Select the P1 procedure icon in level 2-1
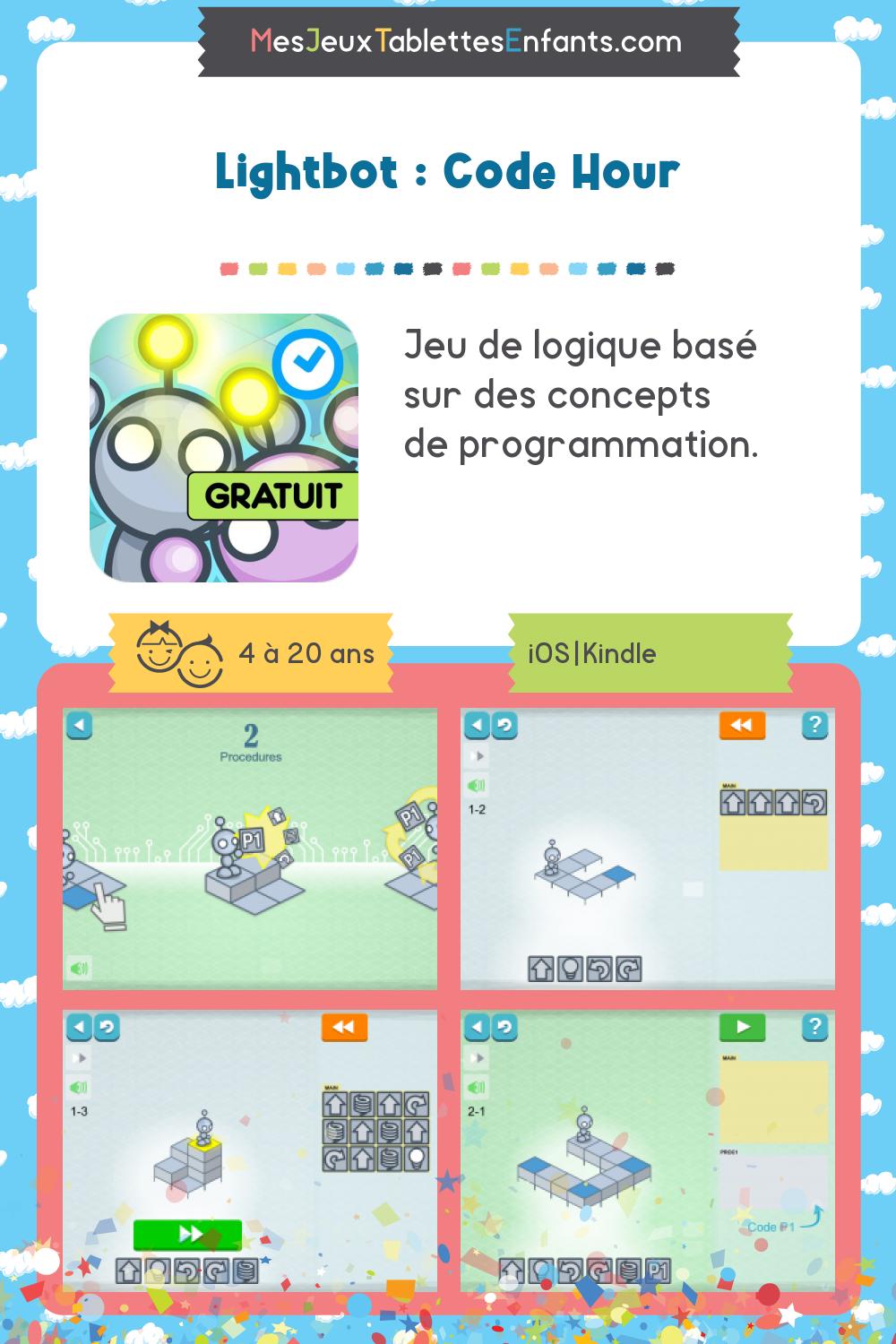 [x=657, y=1271]
